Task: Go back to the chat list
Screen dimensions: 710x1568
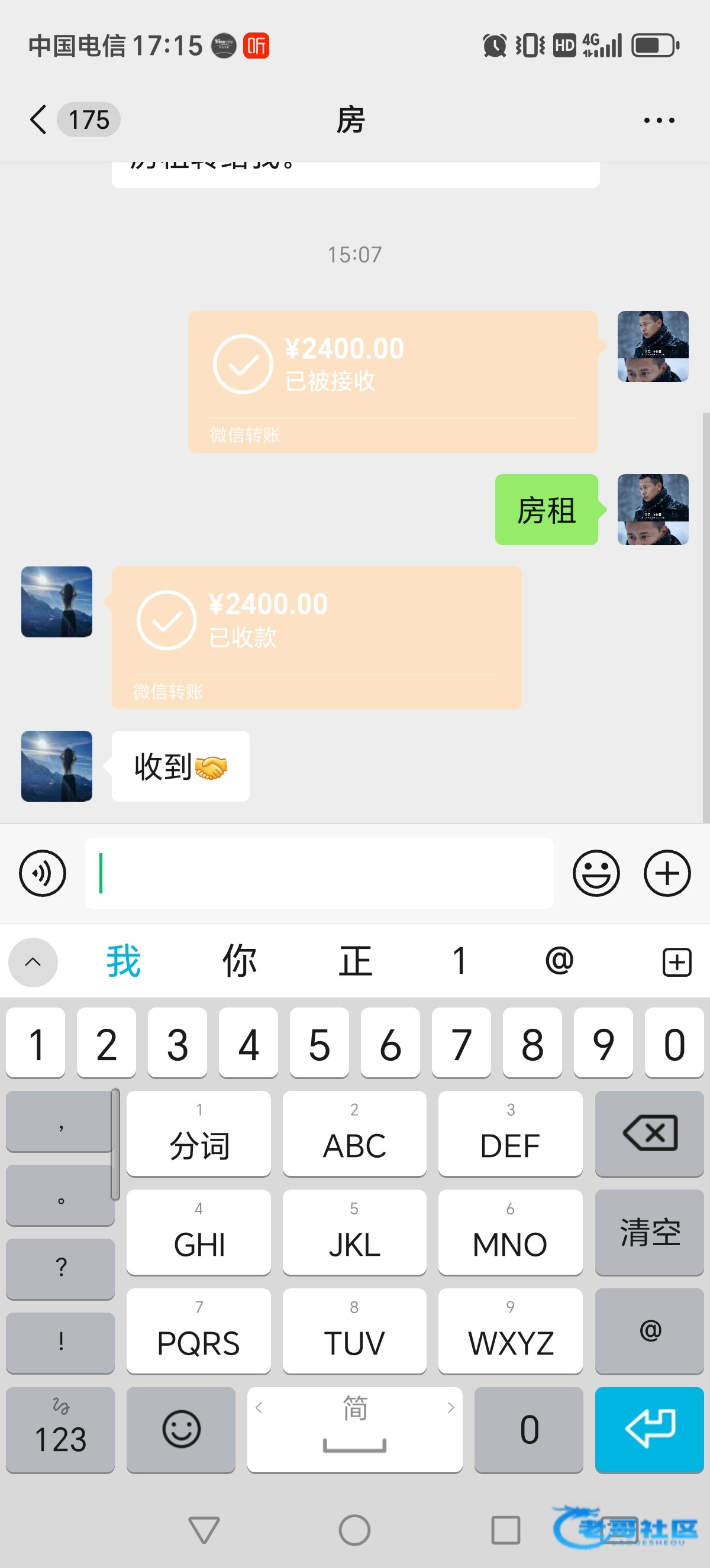Action: (x=38, y=119)
